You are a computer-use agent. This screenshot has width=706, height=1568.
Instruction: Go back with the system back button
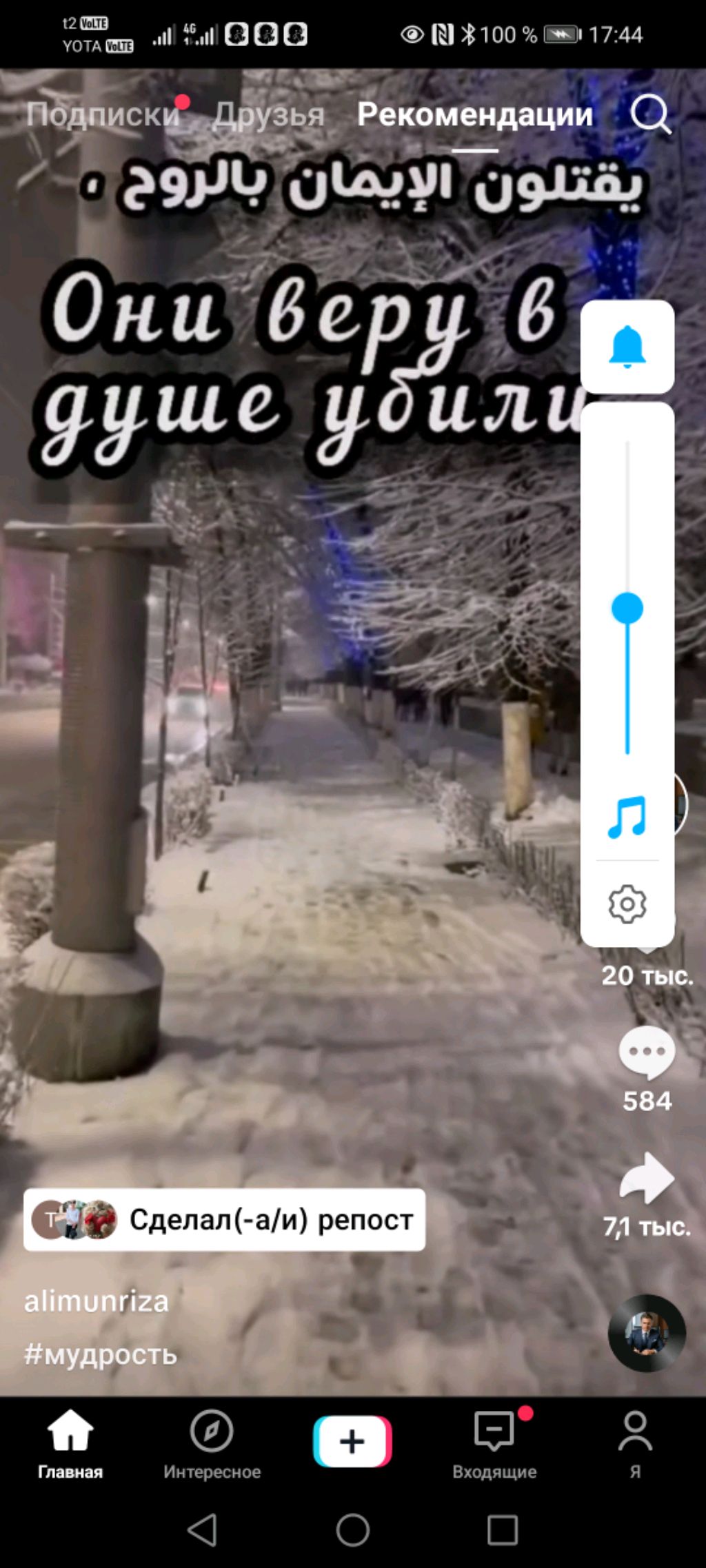pos(202,1530)
